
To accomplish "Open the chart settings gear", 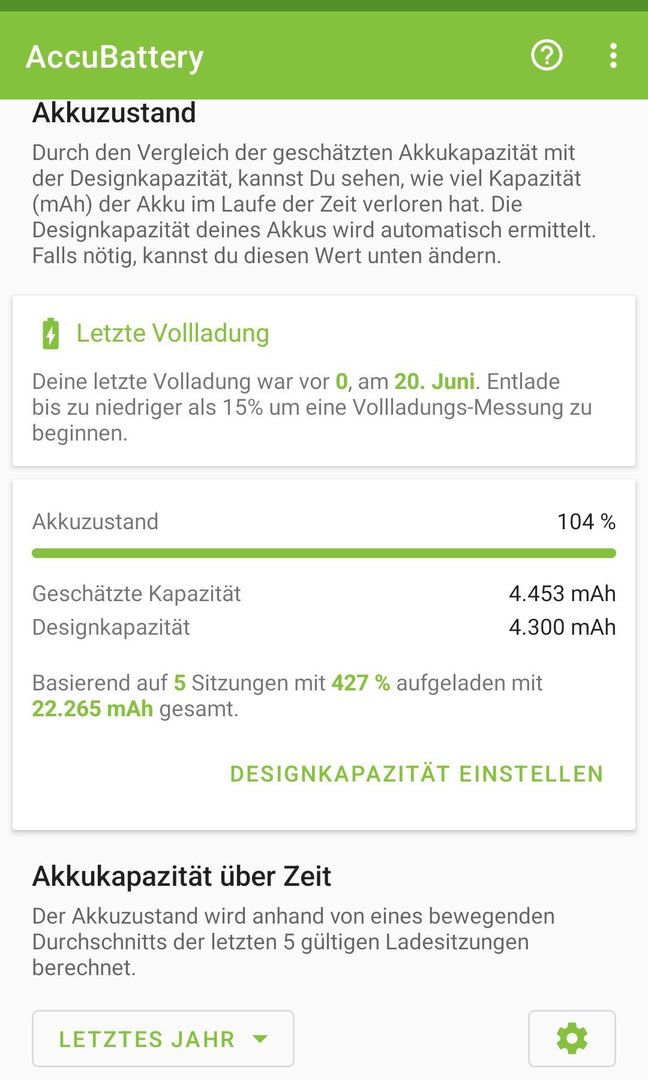I will (572, 1039).
